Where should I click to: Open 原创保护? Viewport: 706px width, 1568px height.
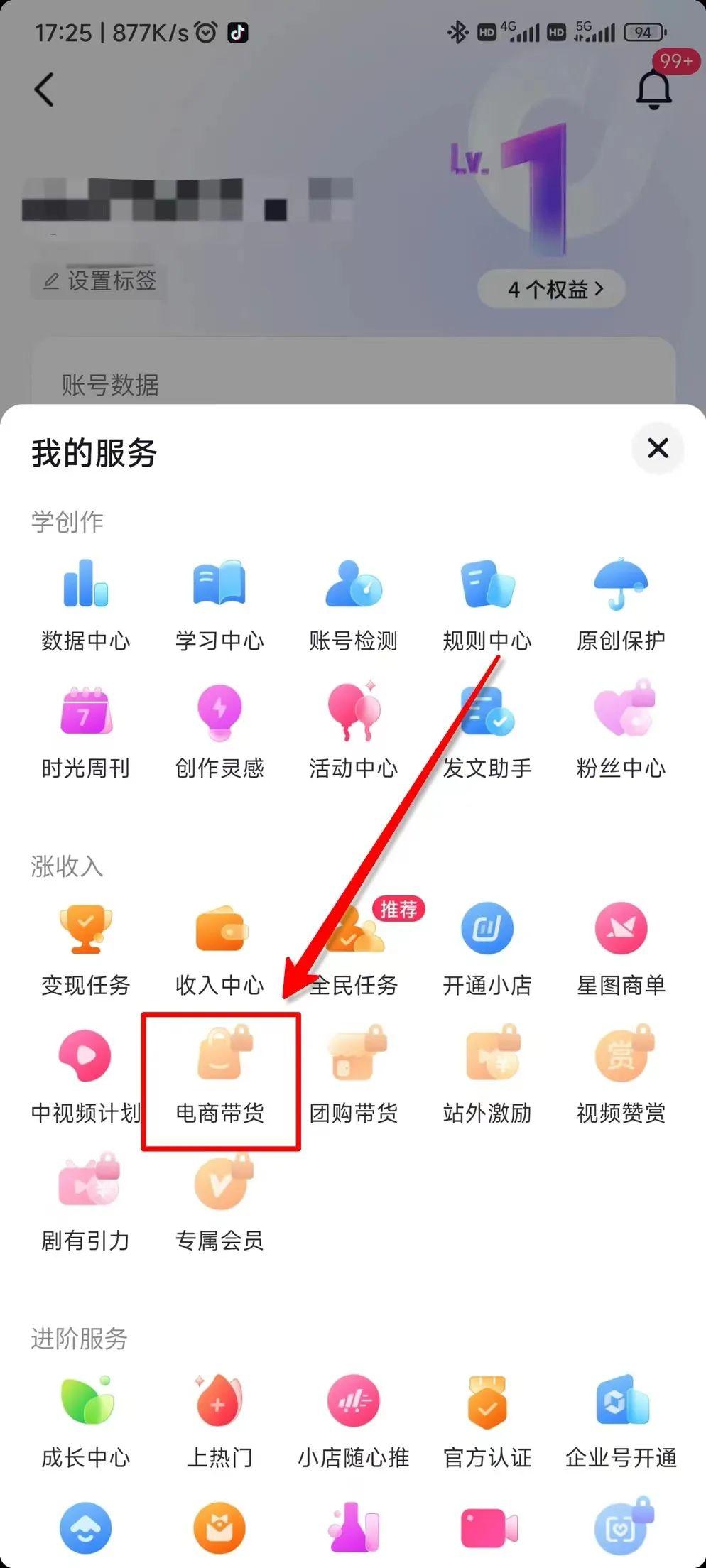(x=620, y=604)
